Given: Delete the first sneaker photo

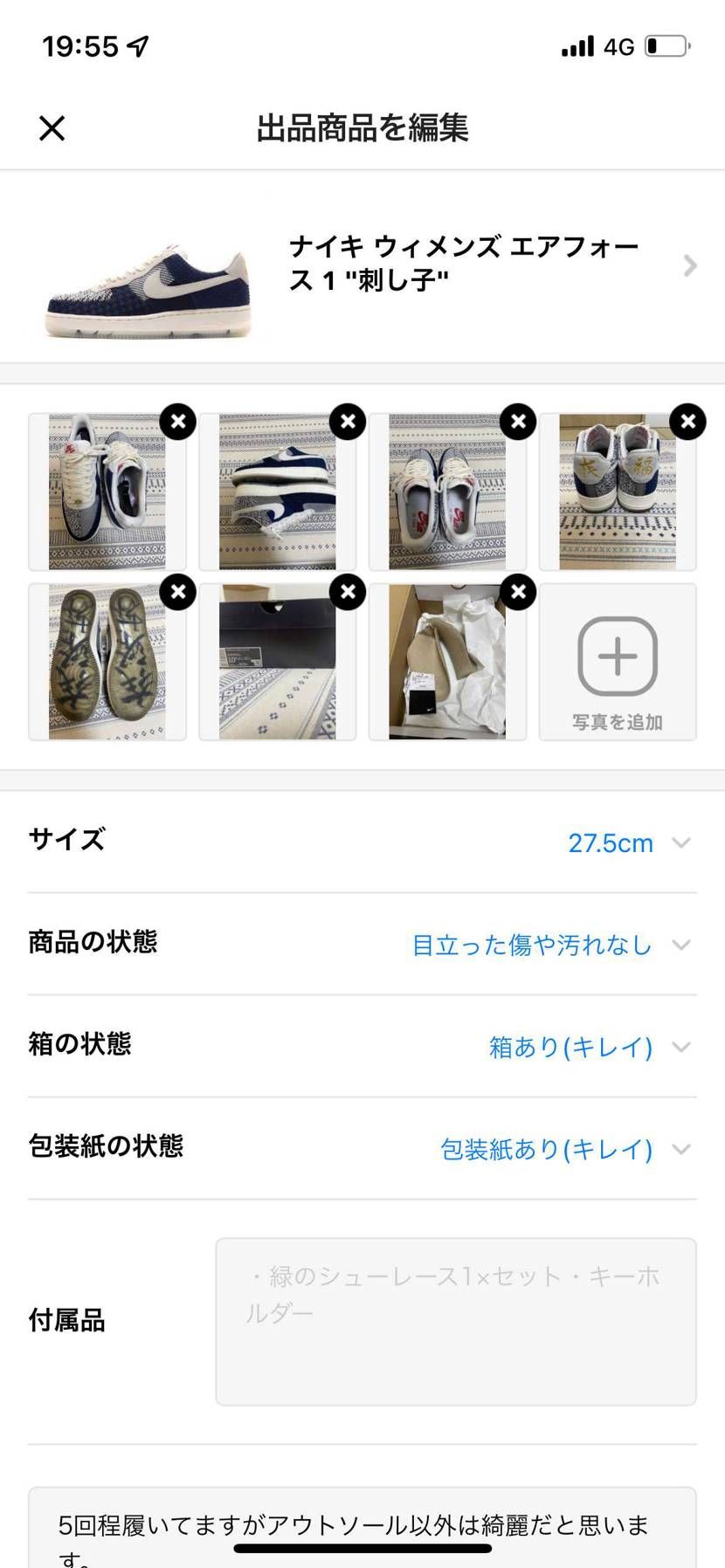Looking at the screenshot, I should (178, 421).
